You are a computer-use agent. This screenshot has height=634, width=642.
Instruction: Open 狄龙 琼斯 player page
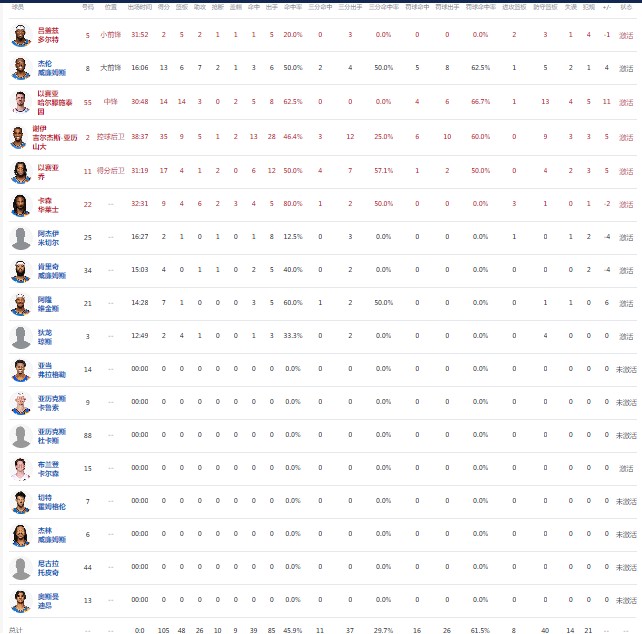coord(45,336)
